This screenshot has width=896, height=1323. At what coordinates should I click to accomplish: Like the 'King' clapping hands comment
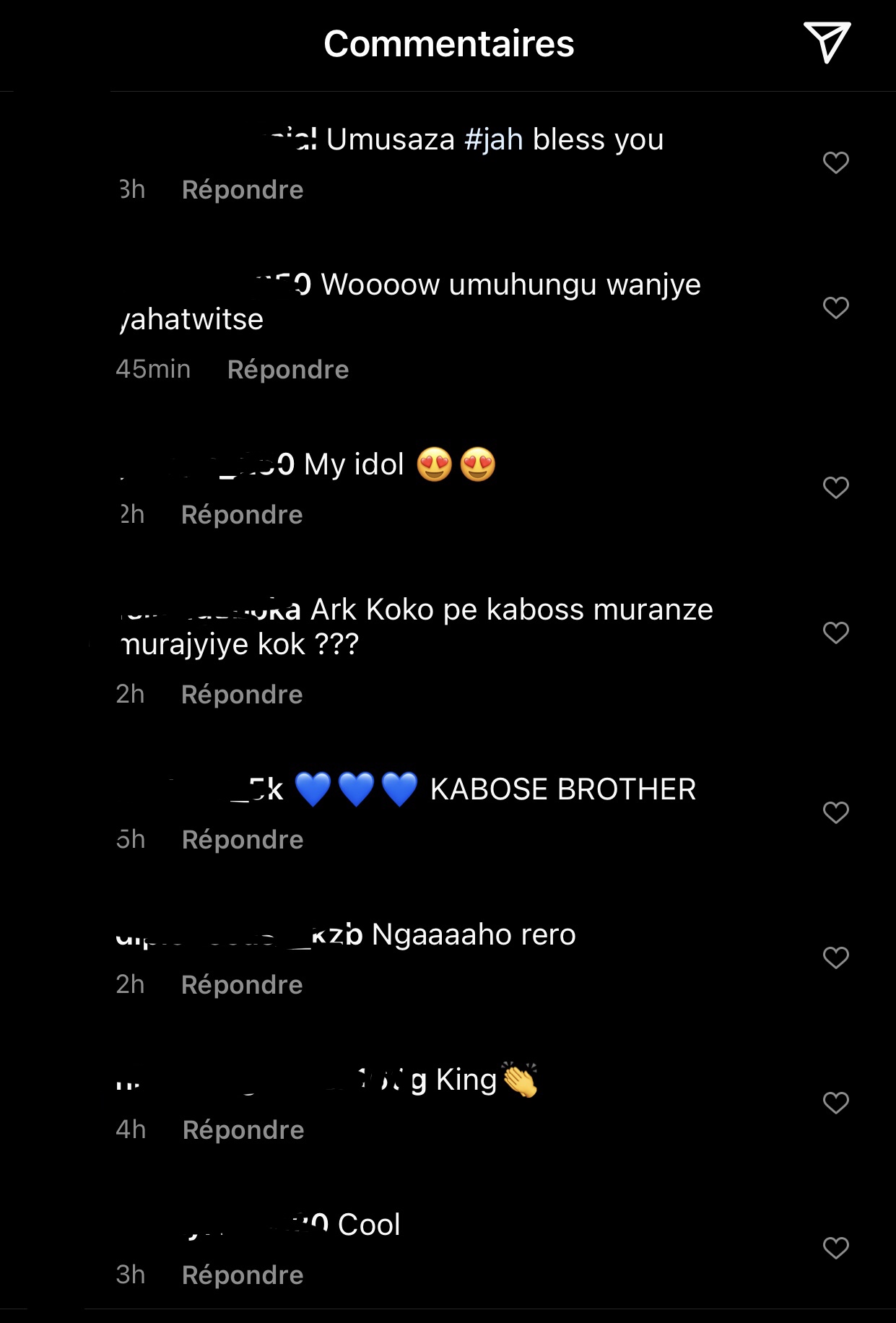coord(835,1103)
